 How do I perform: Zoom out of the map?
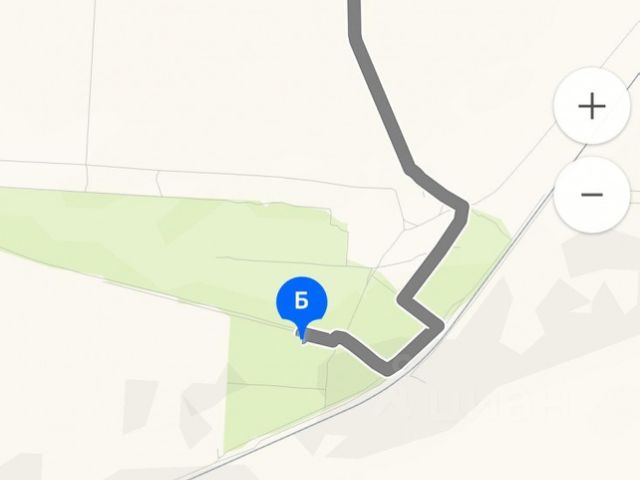point(592,194)
